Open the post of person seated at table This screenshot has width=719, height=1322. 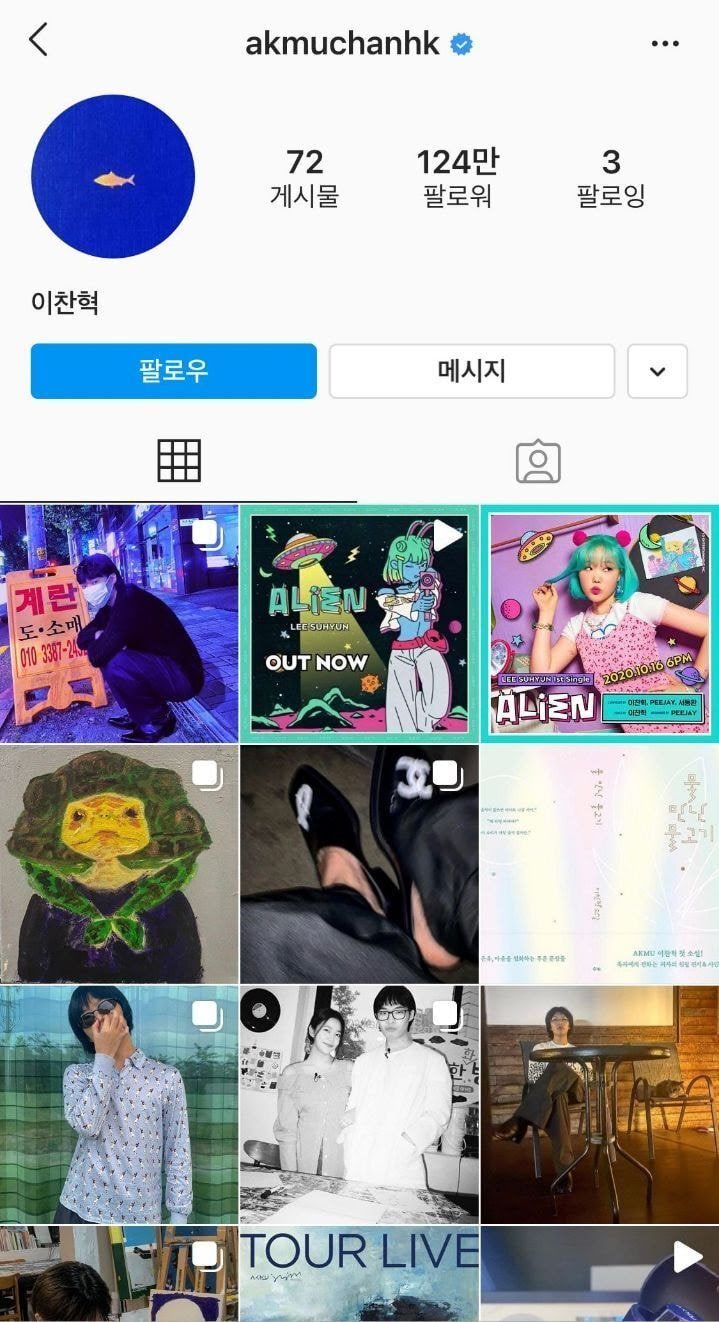tap(600, 1104)
